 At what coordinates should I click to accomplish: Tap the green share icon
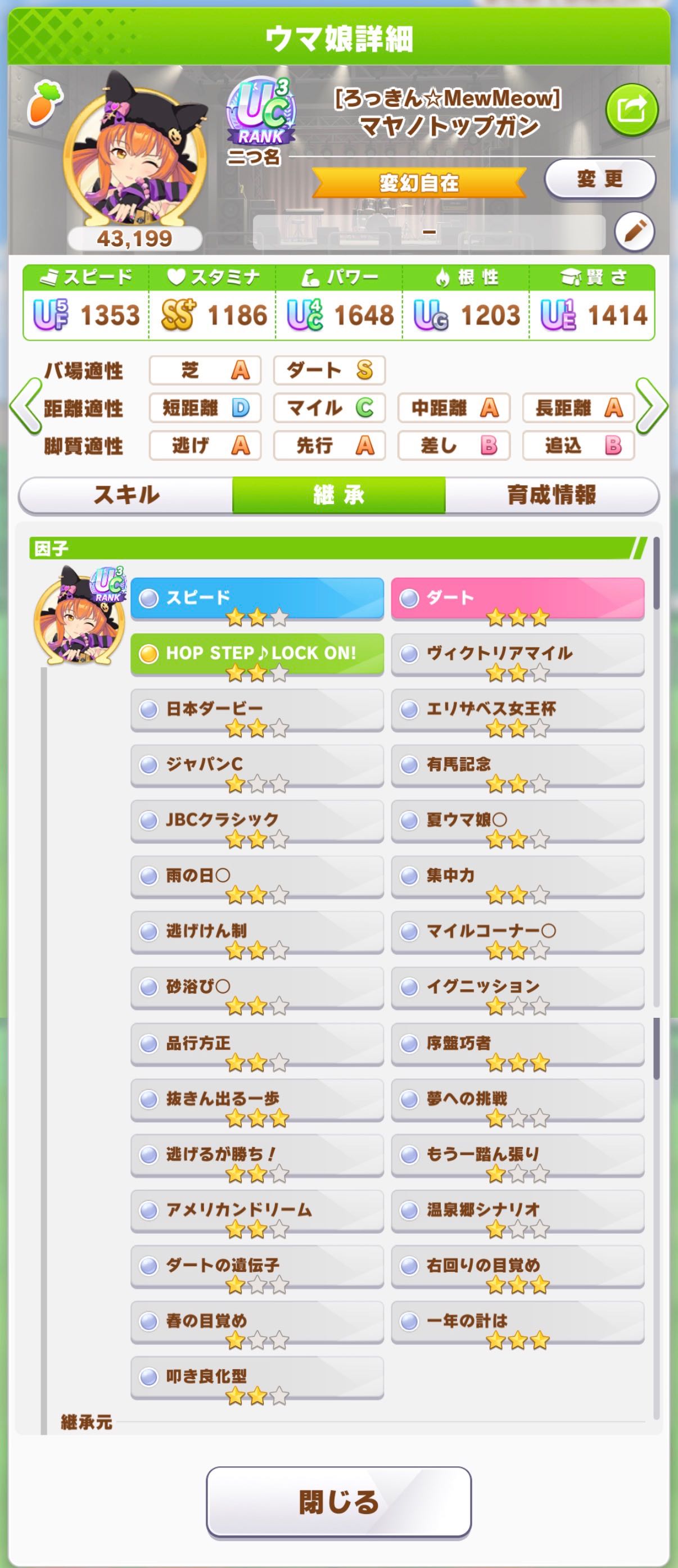coord(632,110)
